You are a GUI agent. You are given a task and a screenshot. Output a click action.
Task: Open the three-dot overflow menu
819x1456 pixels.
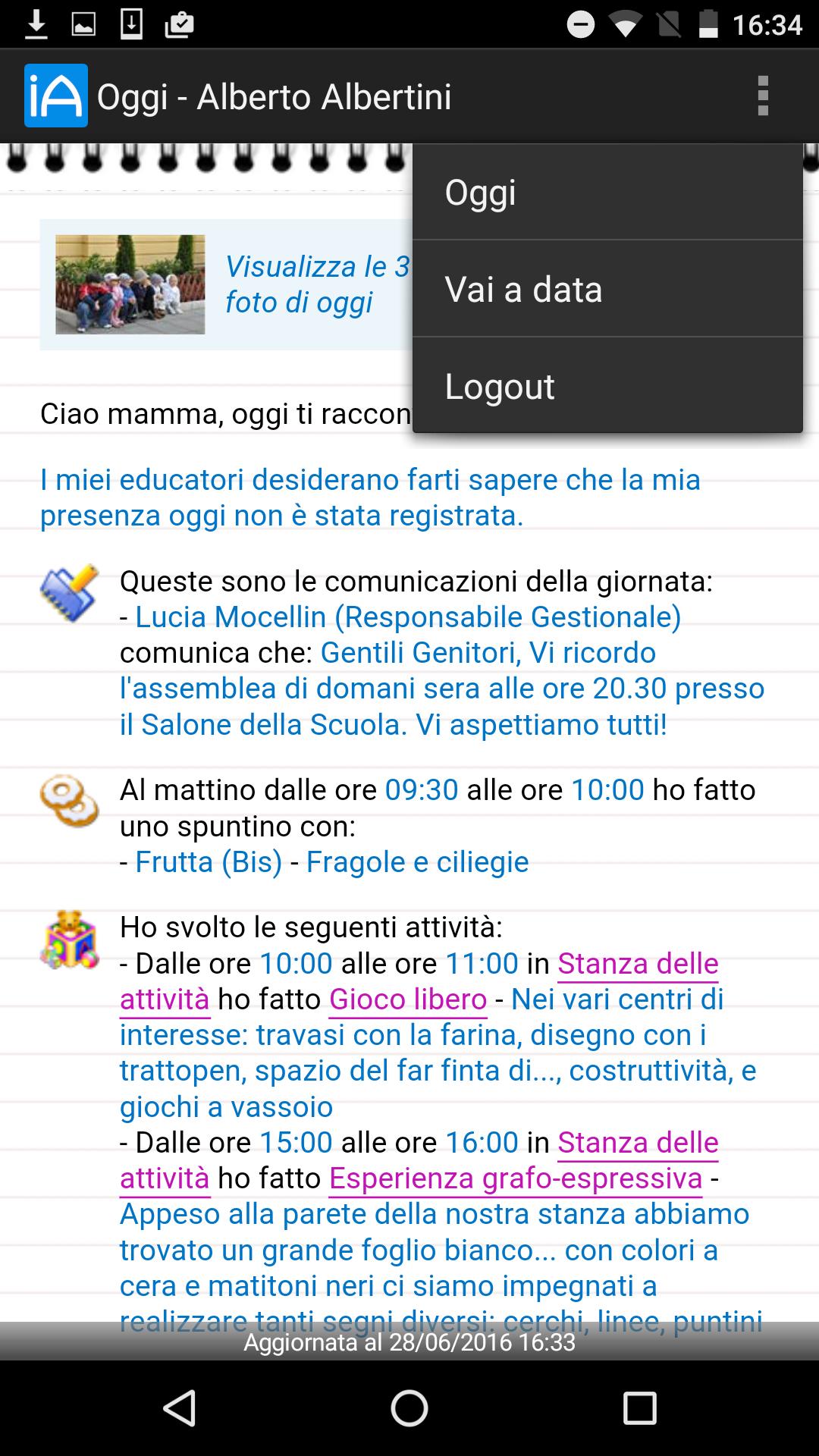763,96
